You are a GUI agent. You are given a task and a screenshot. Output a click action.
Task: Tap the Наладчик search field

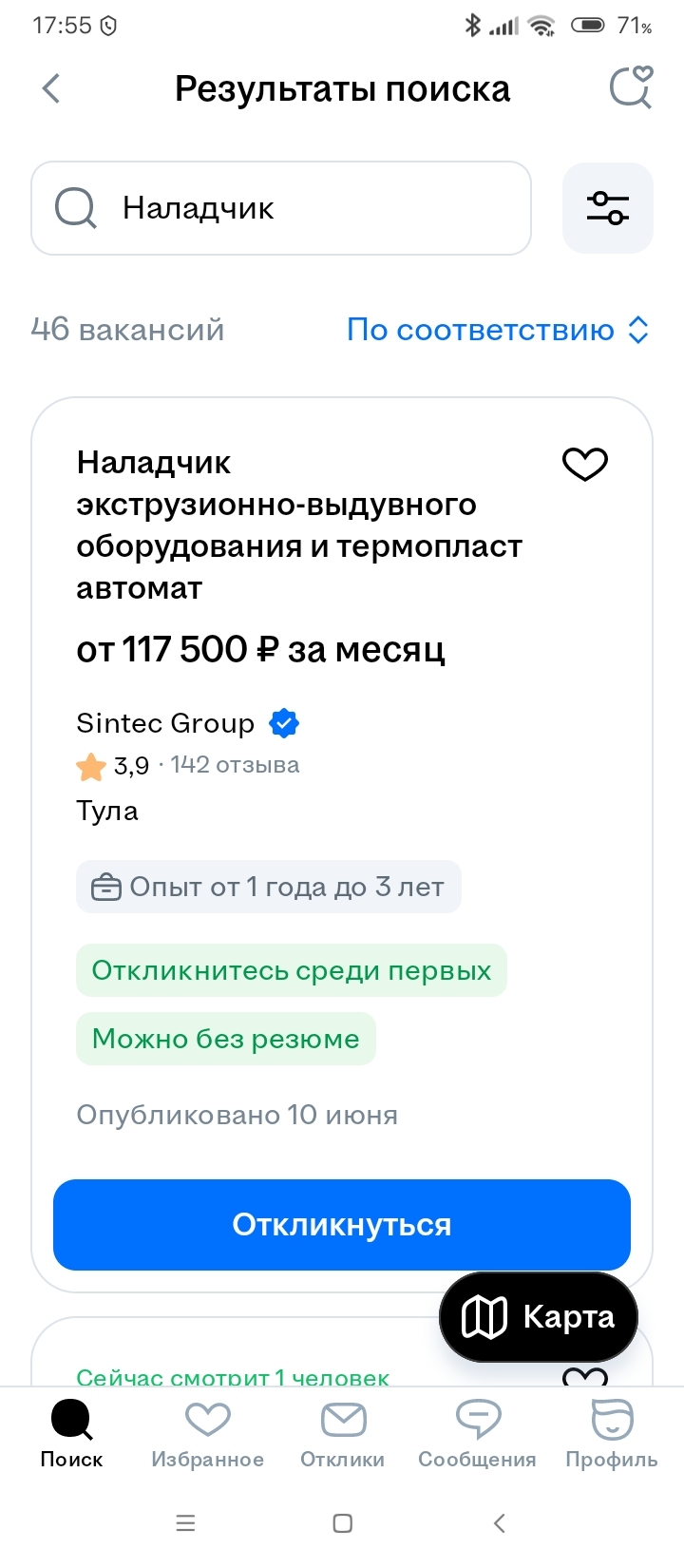point(281,208)
